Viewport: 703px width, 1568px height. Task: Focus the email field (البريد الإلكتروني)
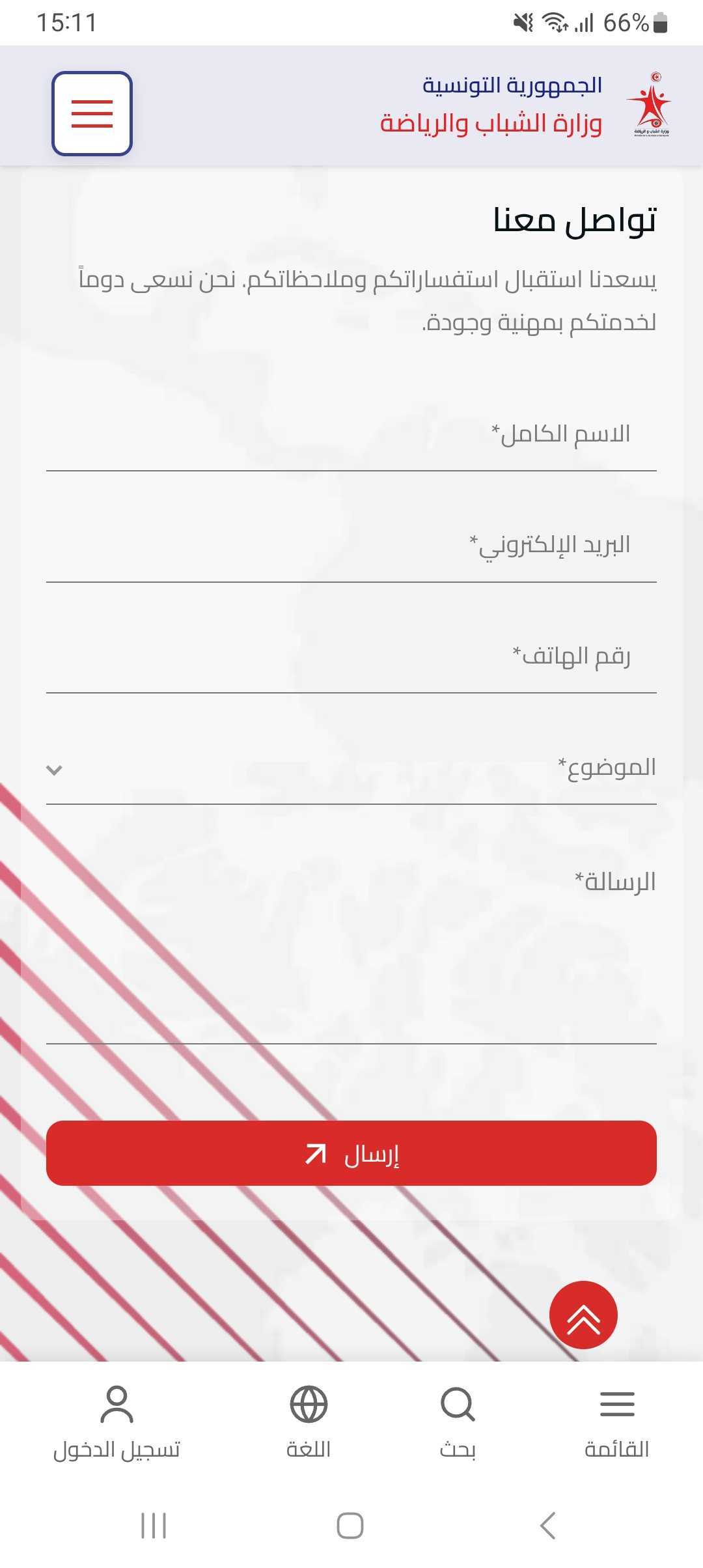click(x=351, y=546)
